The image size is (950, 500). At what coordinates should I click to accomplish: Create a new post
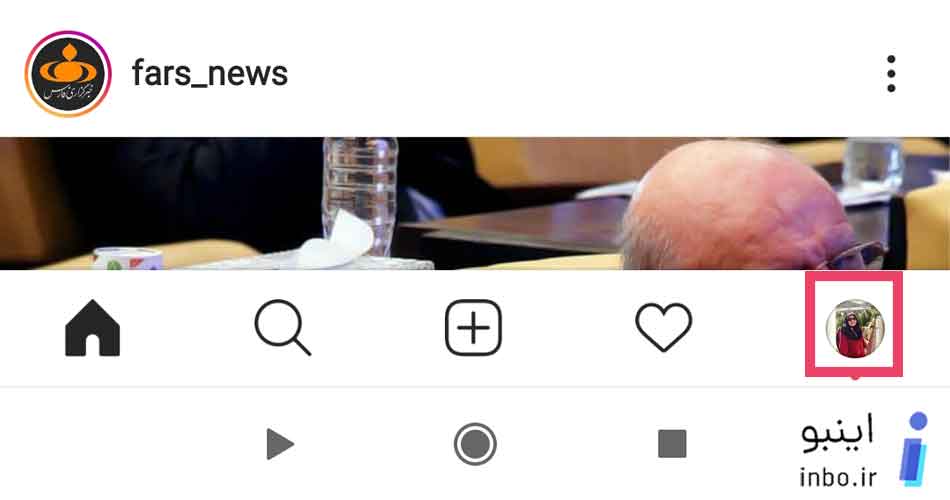click(473, 328)
